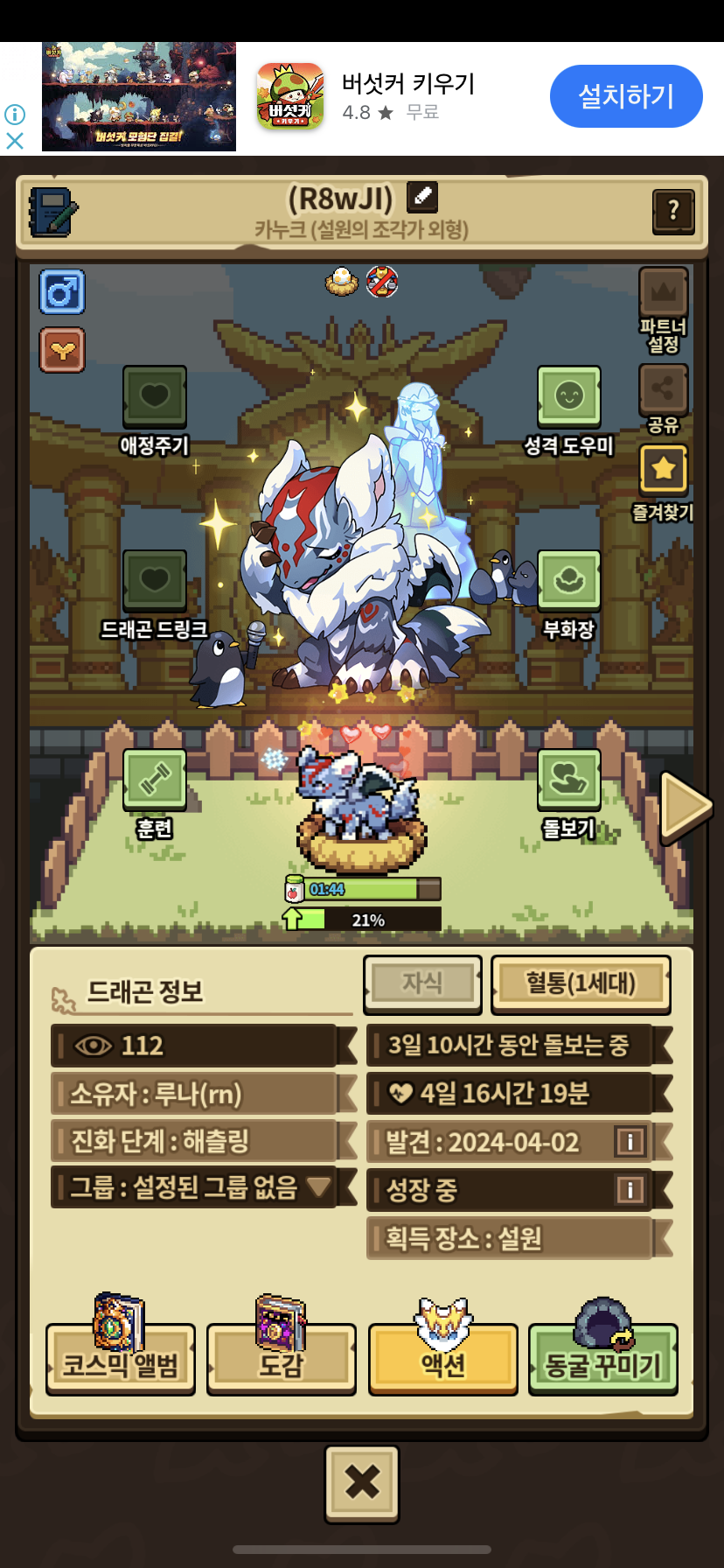The height and width of the screenshot is (1568, 724).
Task: Open 코스믹 앨범 cosmic album
Action: (x=121, y=1361)
